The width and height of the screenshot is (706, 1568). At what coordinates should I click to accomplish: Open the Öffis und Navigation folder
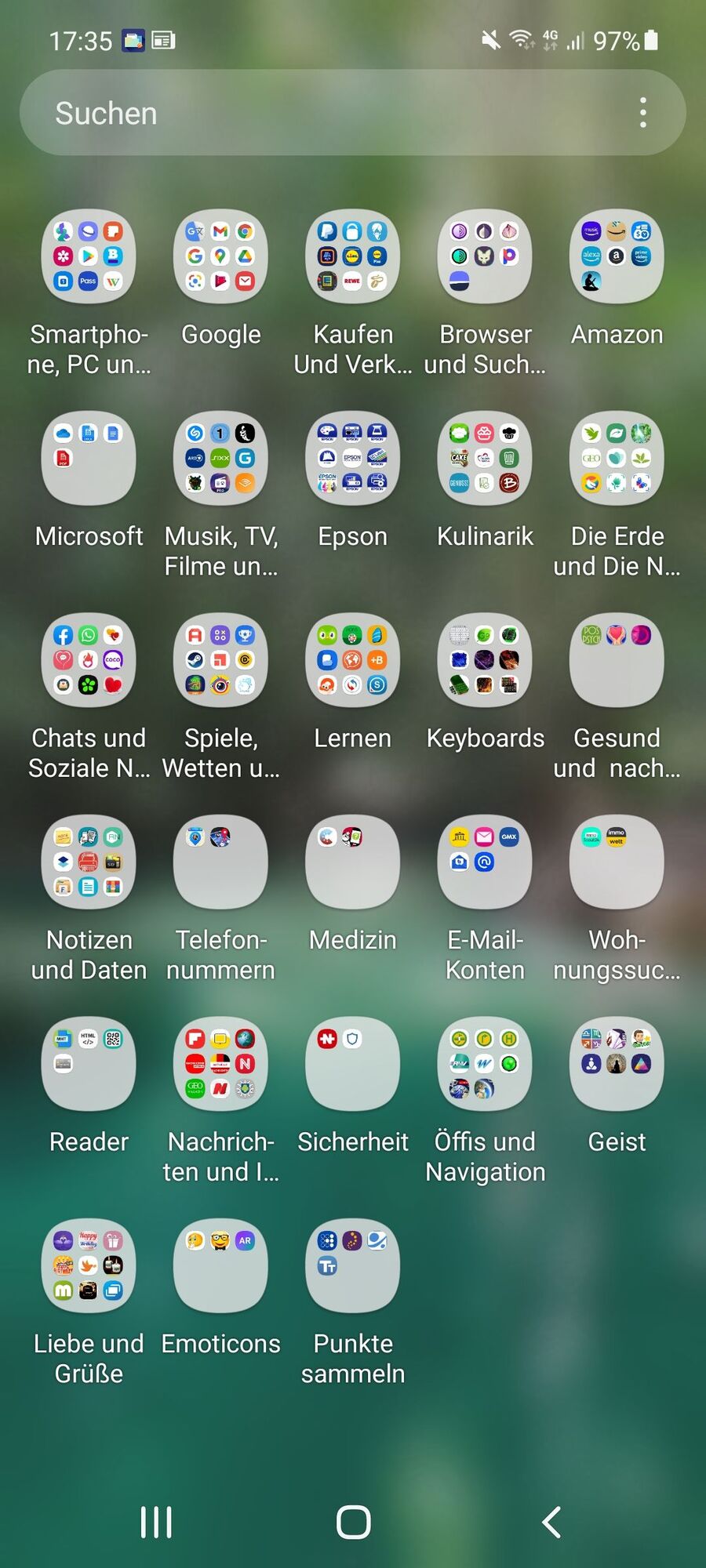(x=484, y=1064)
